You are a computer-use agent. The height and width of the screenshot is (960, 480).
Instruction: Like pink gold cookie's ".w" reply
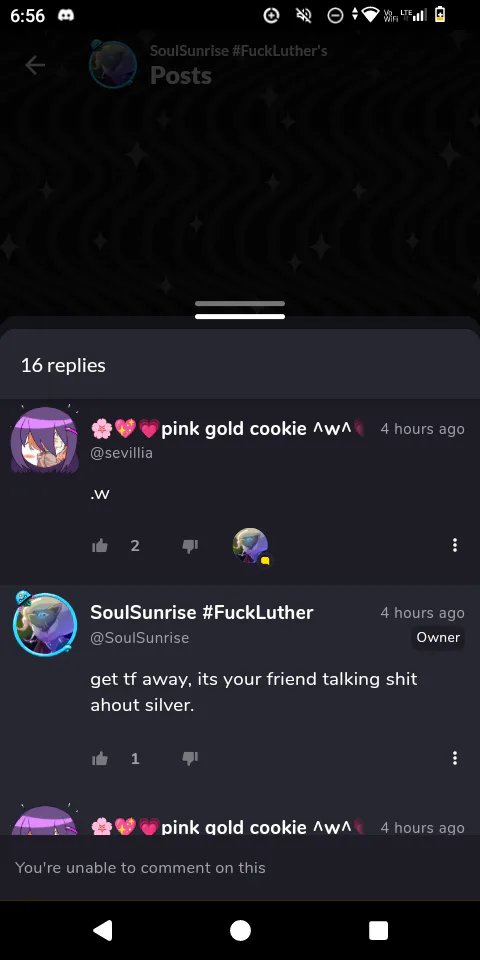point(100,546)
